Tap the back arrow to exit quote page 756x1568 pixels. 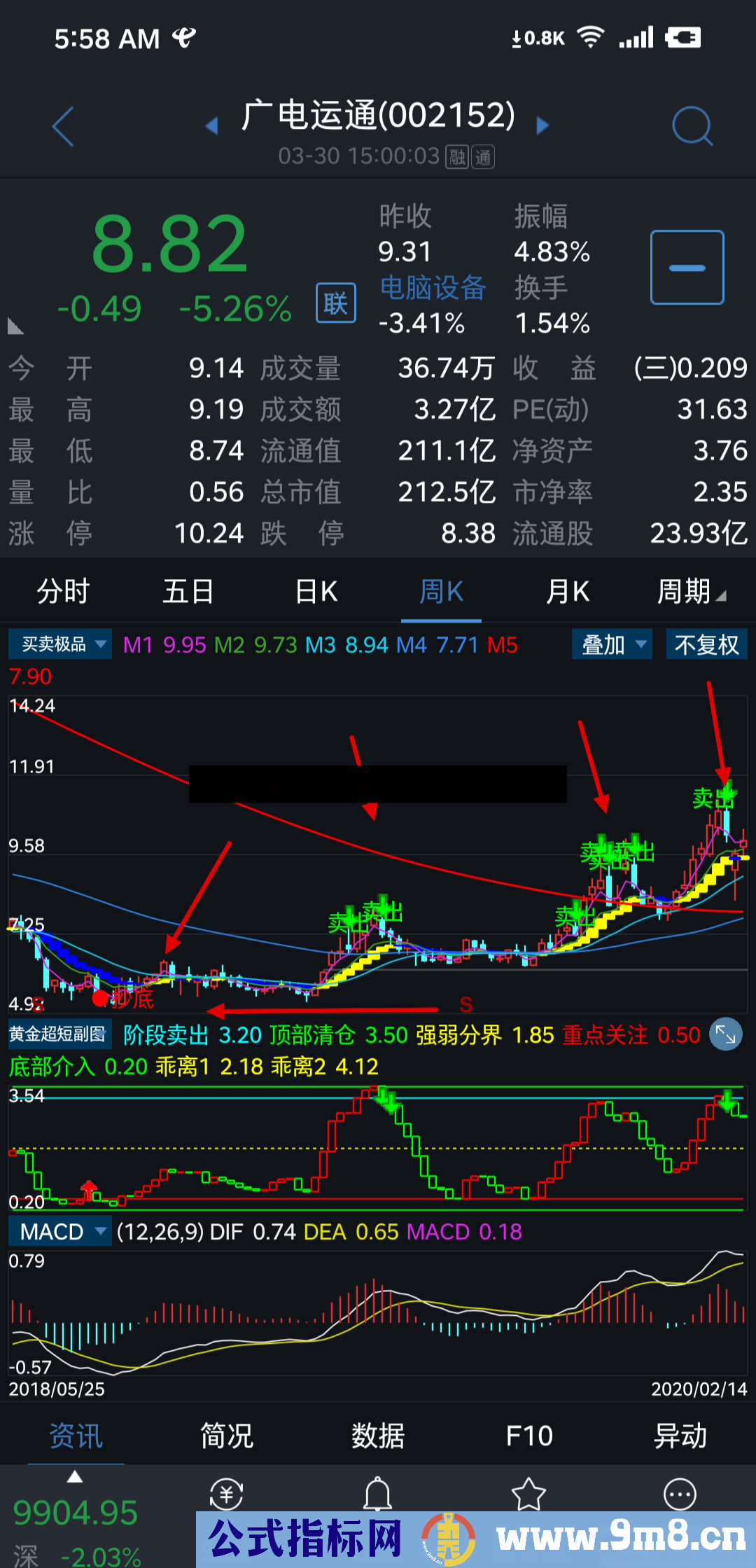click(x=62, y=126)
